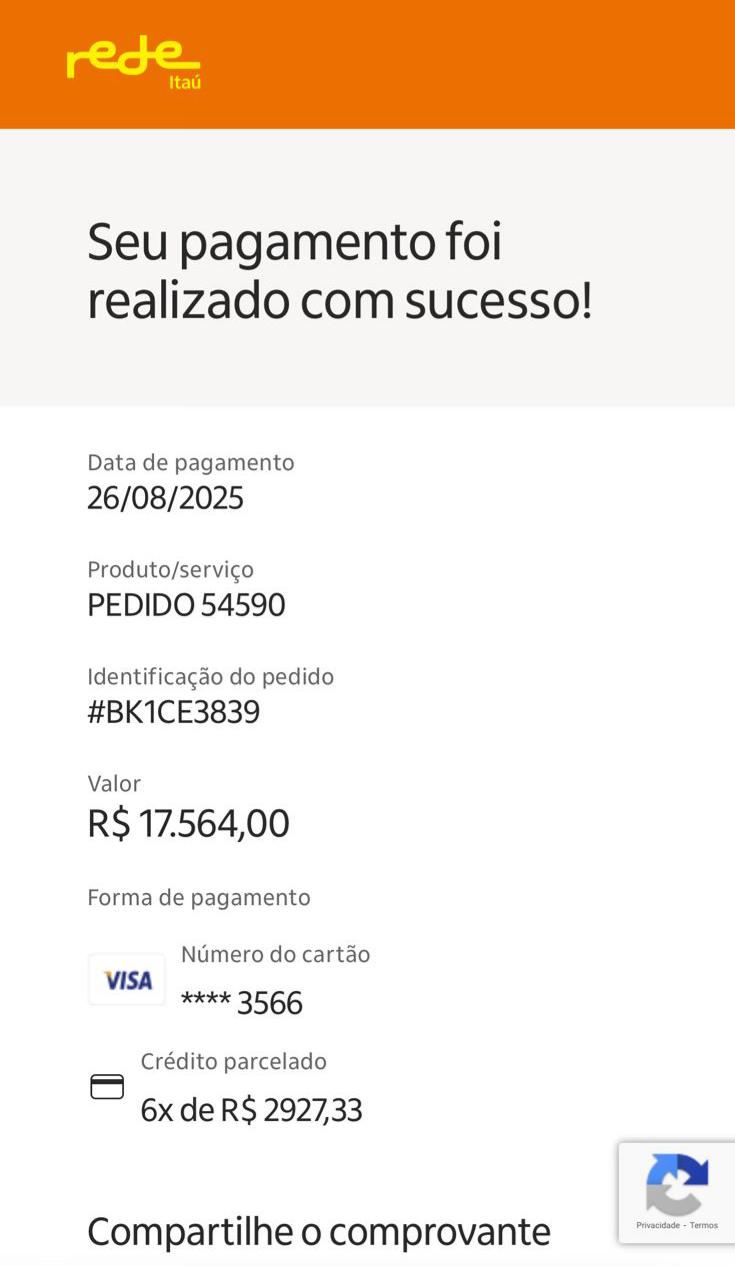
Task: Open the Privacidade link
Action: click(x=659, y=1223)
